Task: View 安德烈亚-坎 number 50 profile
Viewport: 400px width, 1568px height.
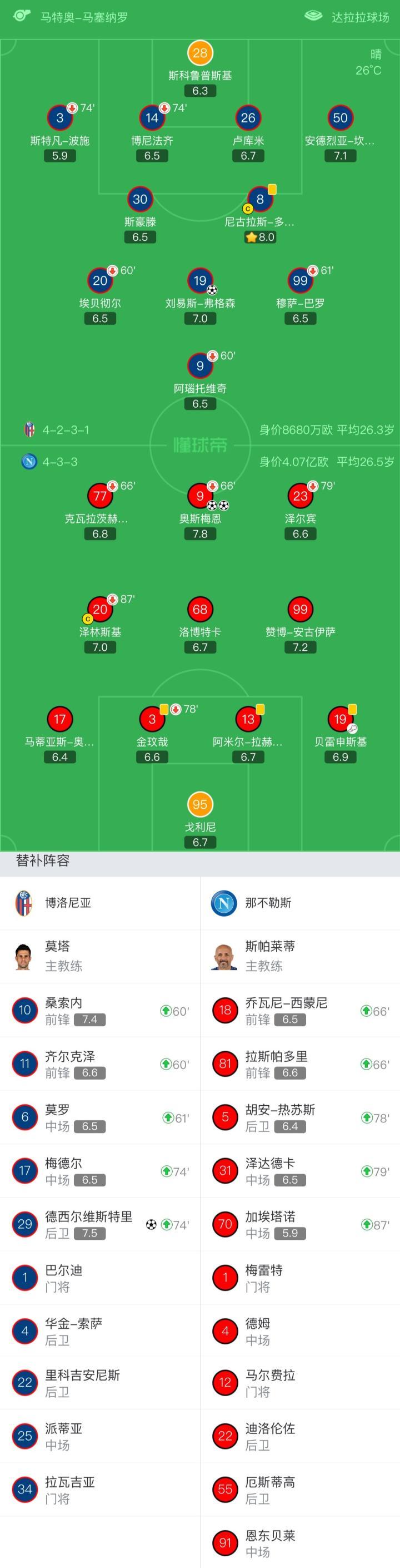Action: [x=341, y=118]
